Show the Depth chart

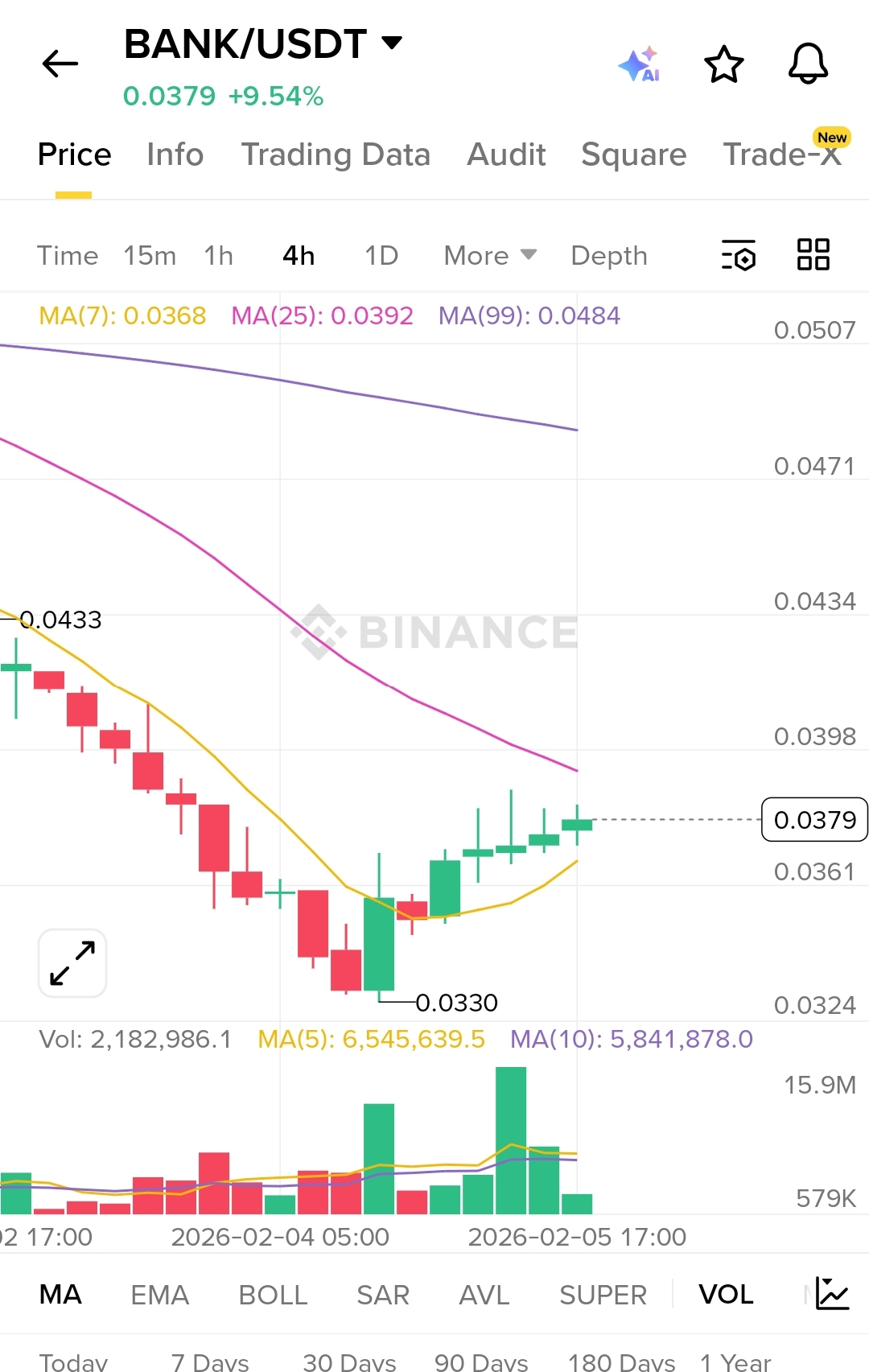pyautogui.click(x=608, y=256)
